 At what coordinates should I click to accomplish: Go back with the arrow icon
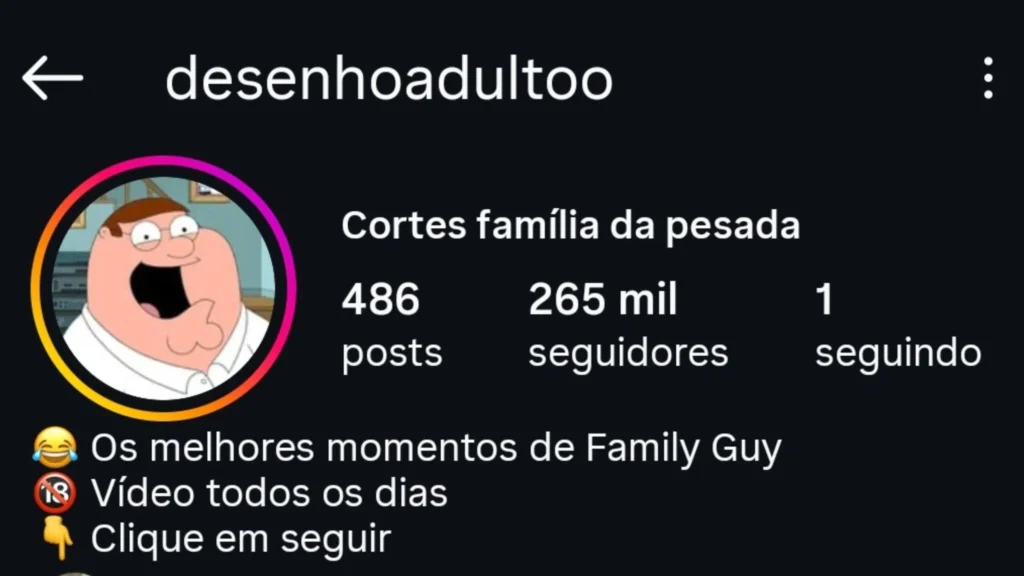click(52, 79)
